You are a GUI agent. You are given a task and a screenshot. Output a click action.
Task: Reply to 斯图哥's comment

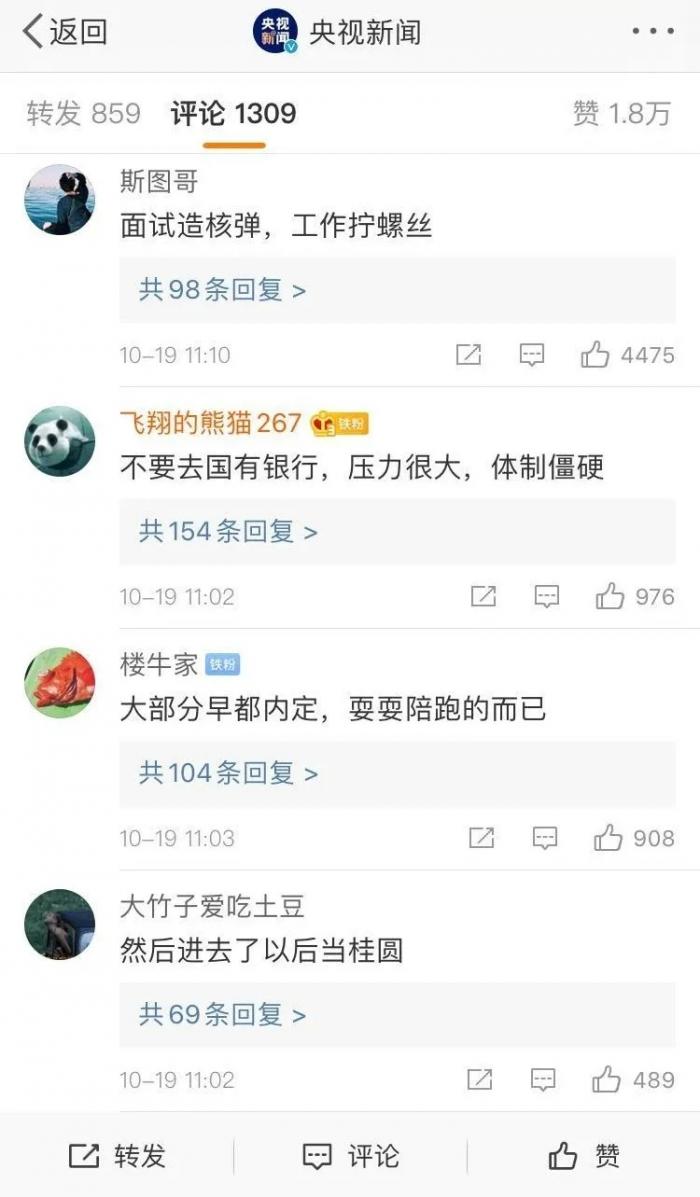coord(531,355)
